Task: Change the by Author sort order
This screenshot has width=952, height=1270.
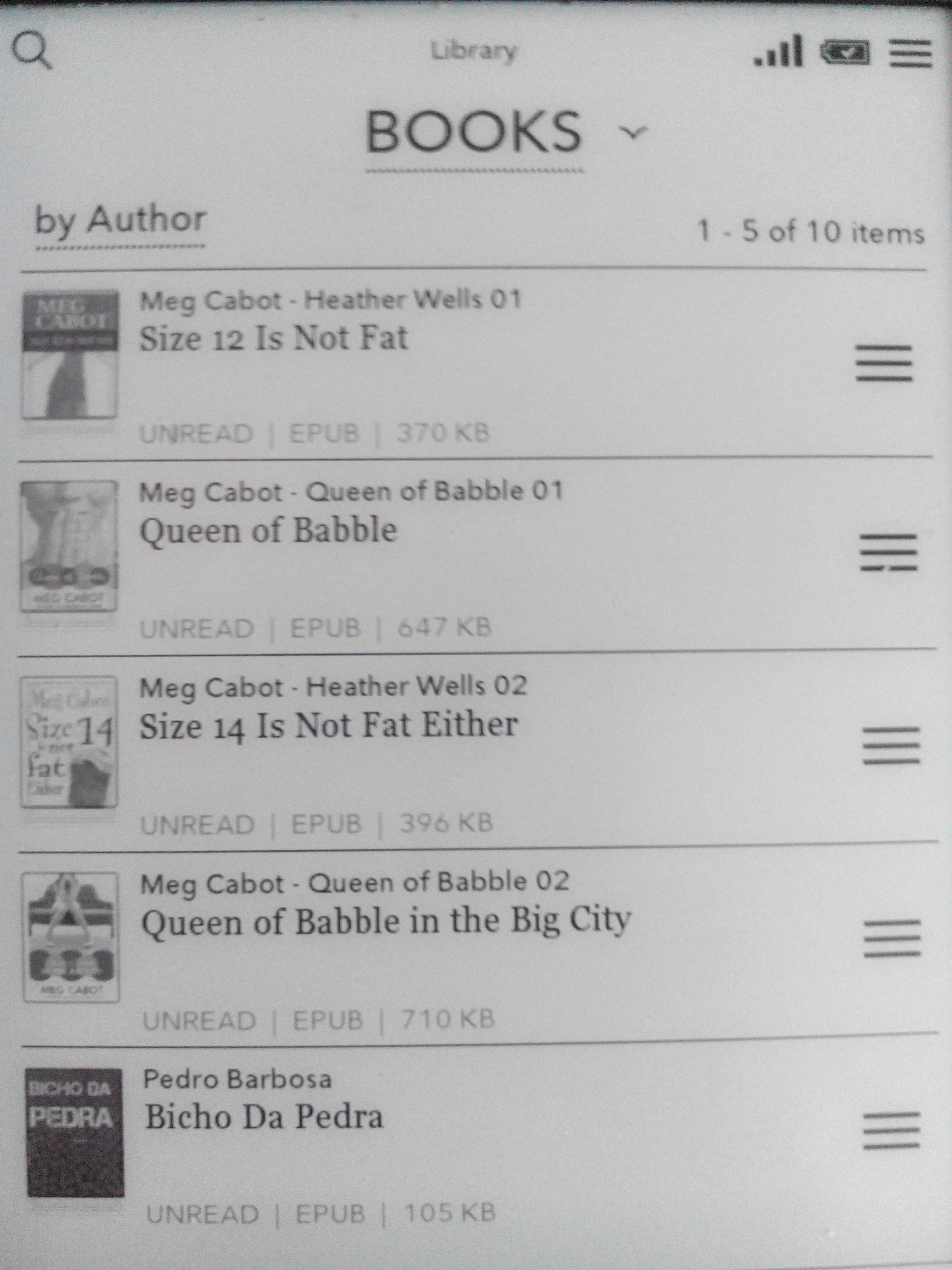Action: (121, 221)
